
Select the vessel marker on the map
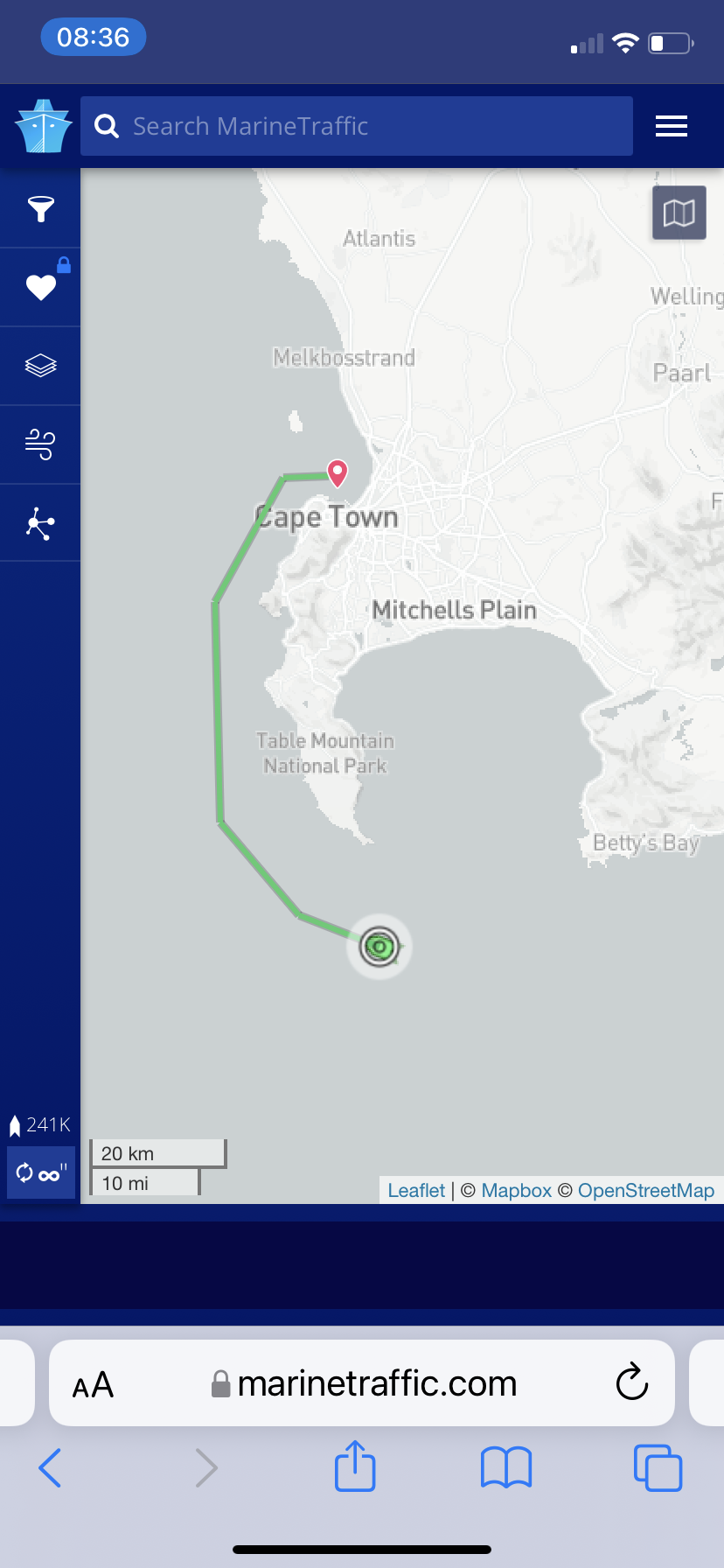click(x=379, y=946)
